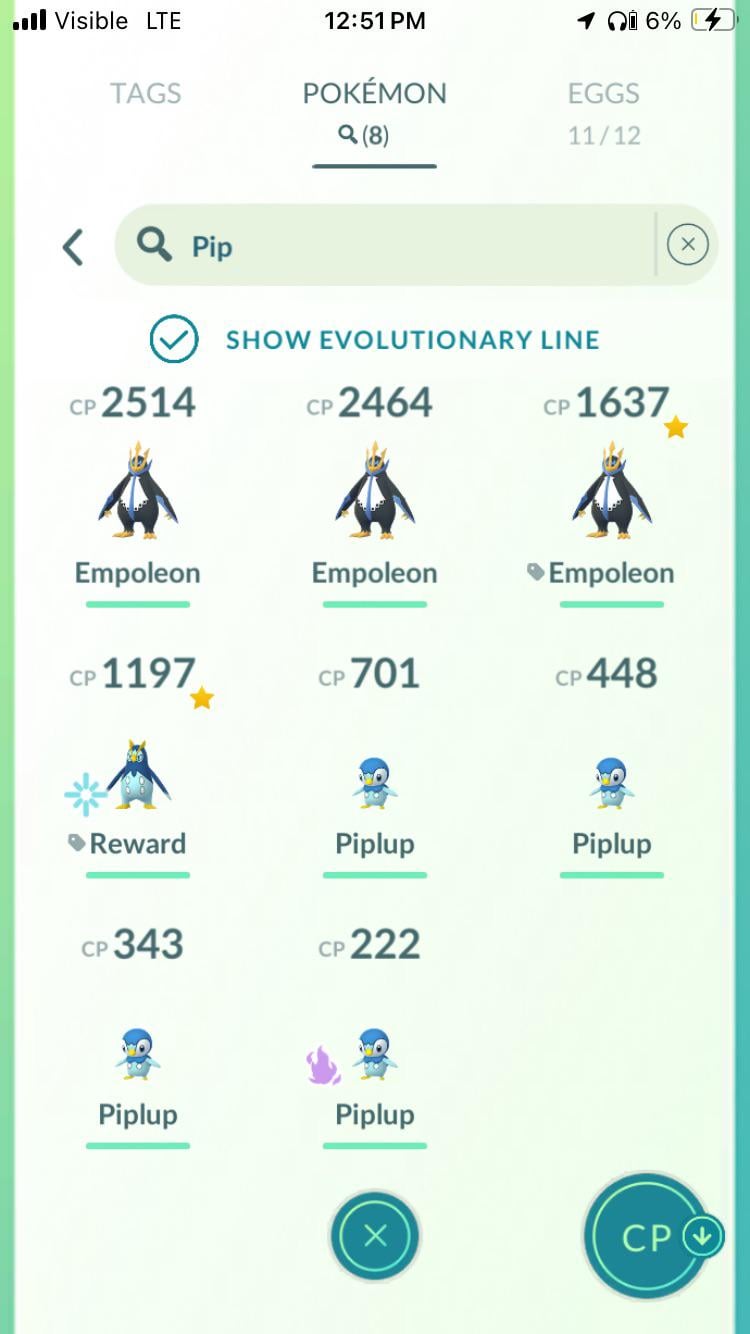Edit the Pip search field
The width and height of the screenshot is (750, 1334).
point(400,246)
